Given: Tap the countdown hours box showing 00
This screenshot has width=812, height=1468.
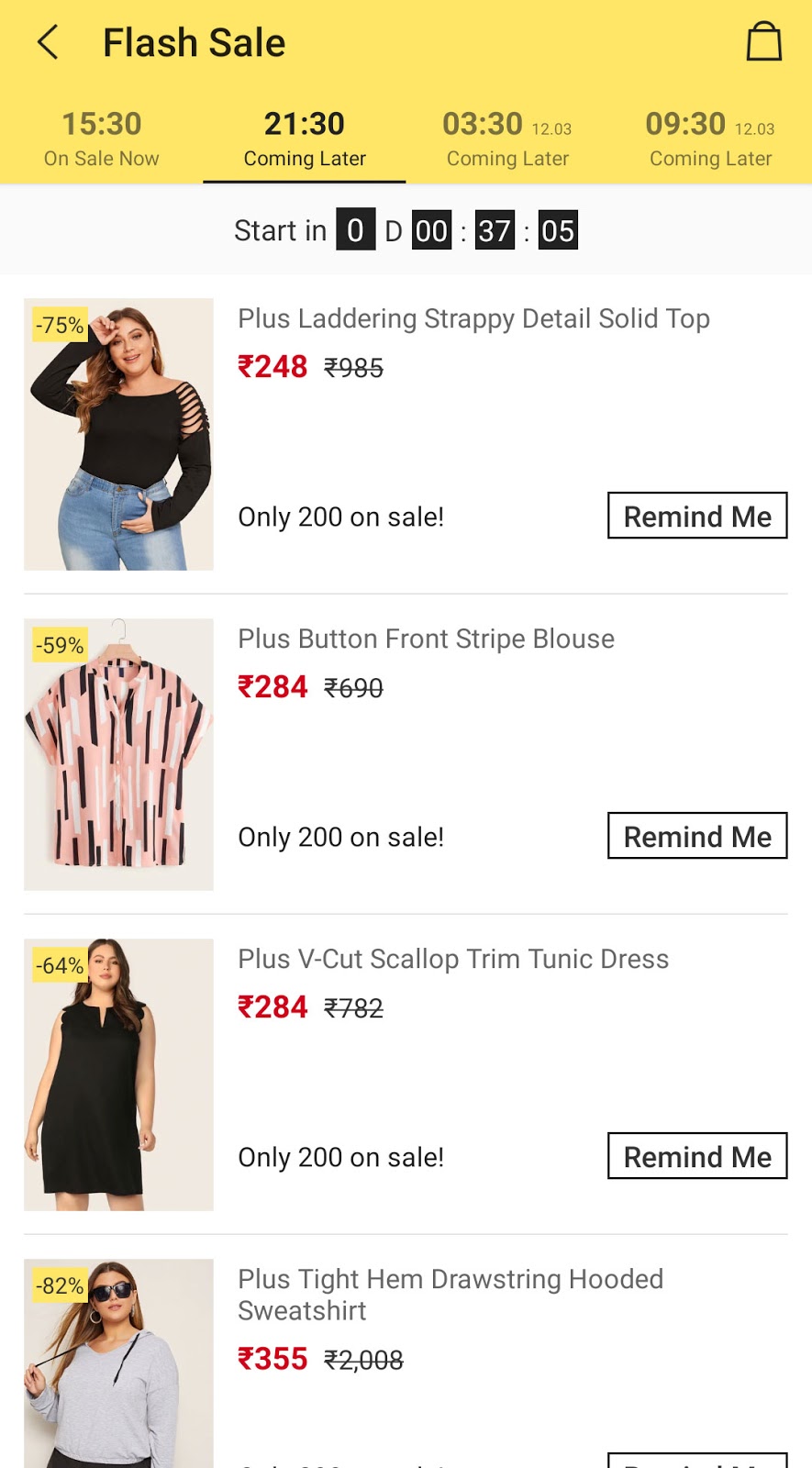Looking at the screenshot, I should (x=431, y=229).
